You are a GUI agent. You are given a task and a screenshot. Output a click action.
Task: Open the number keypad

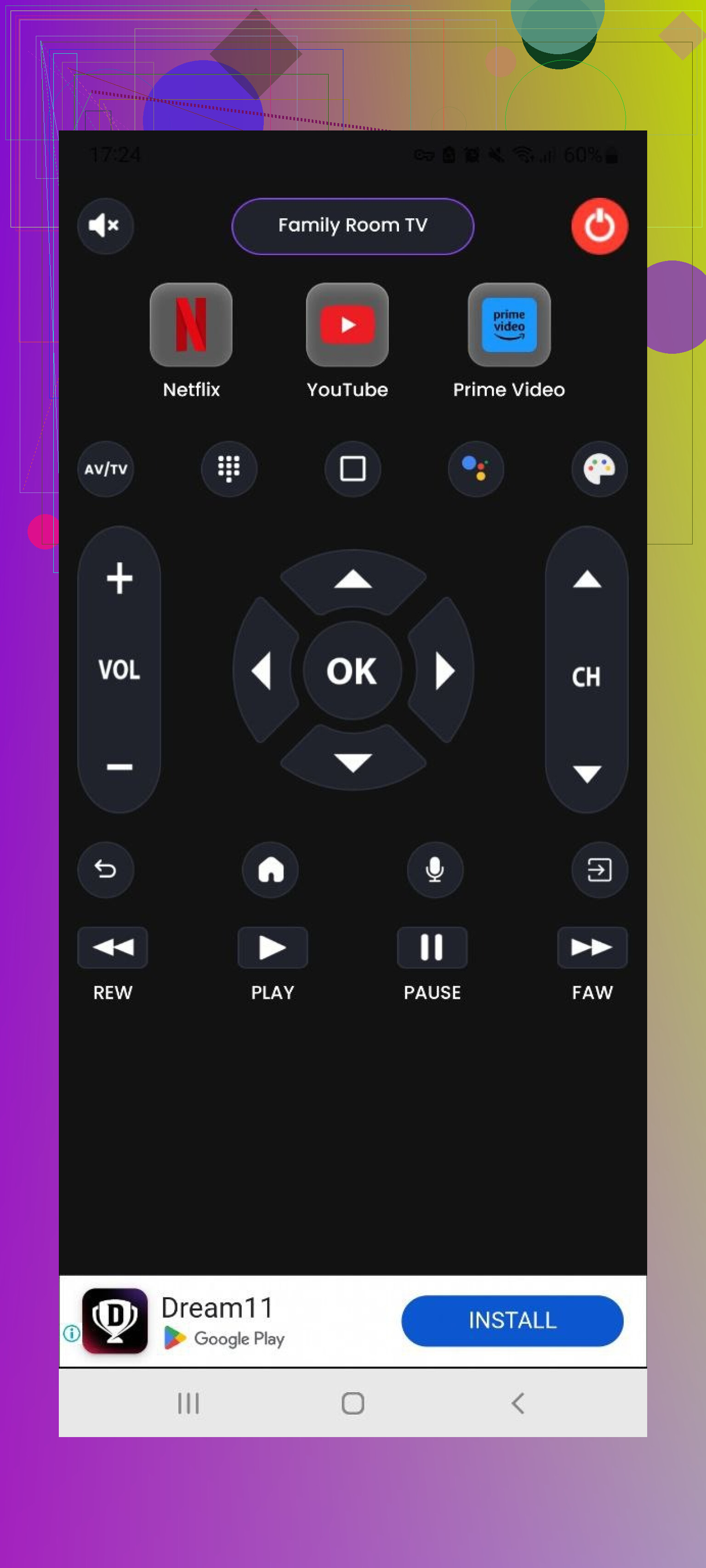point(228,469)
